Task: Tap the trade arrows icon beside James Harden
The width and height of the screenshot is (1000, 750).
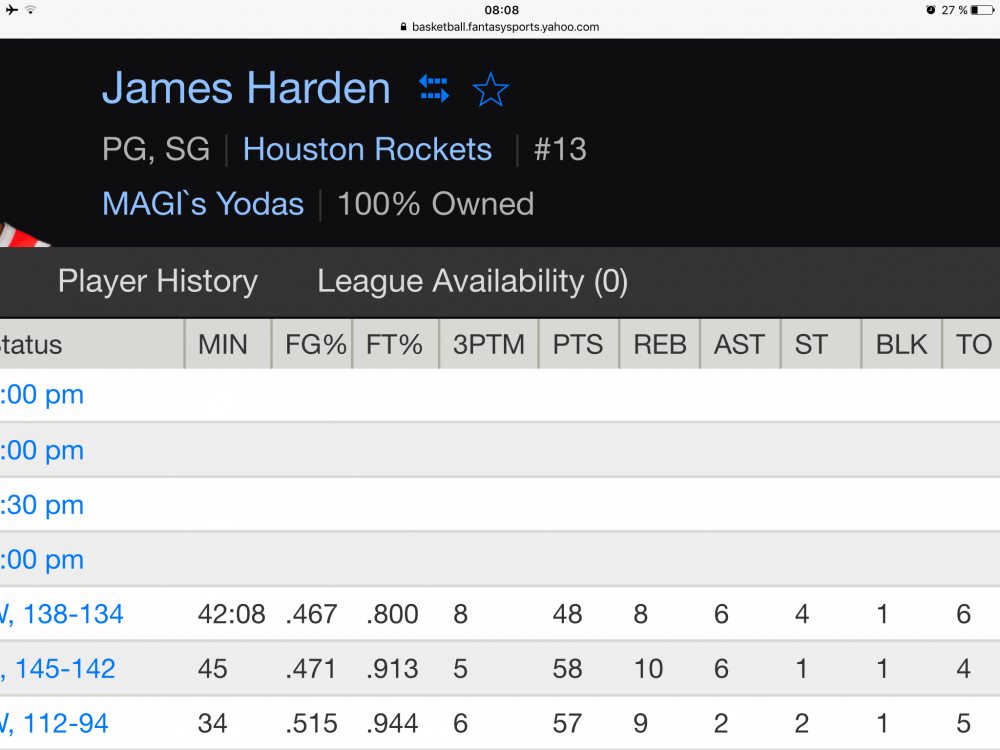Action: tap(434, 89)
